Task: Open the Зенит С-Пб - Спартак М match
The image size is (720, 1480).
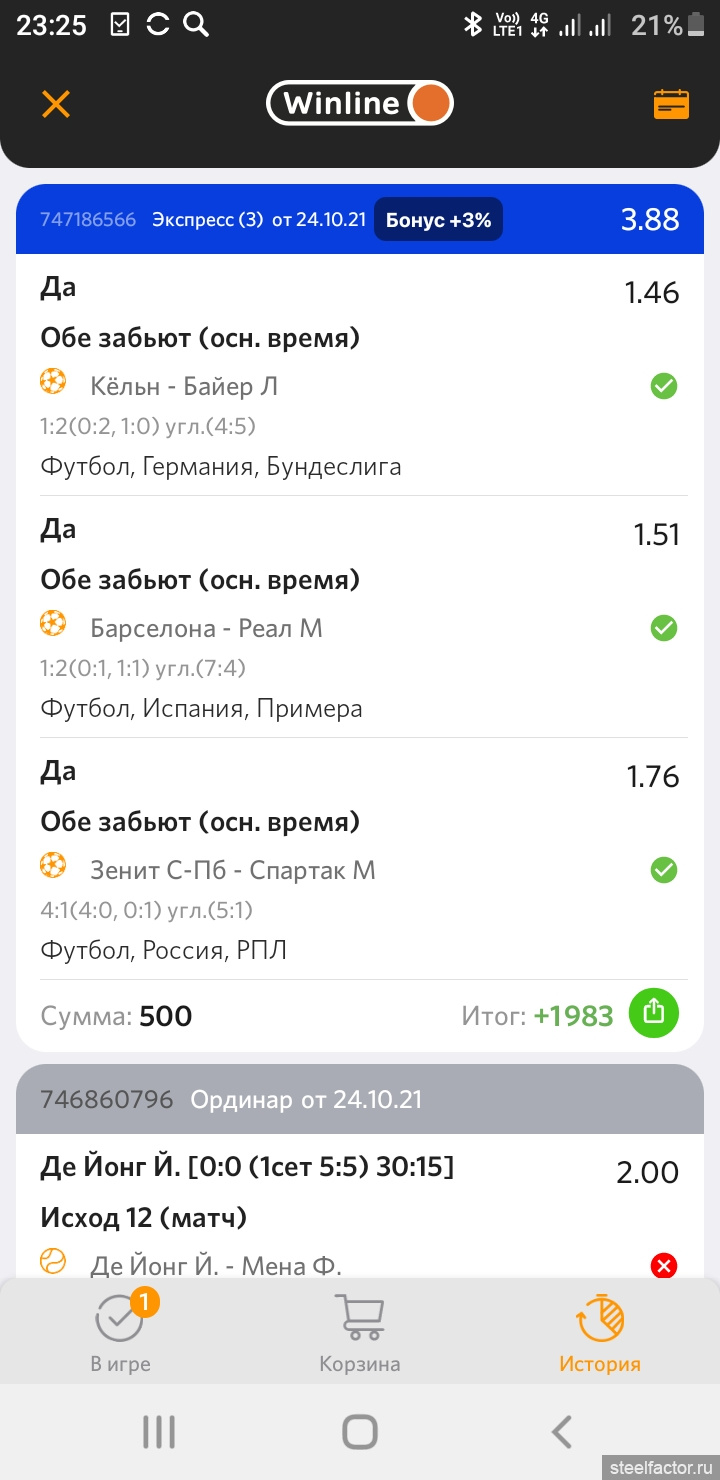Action: [x=232, y=870]
